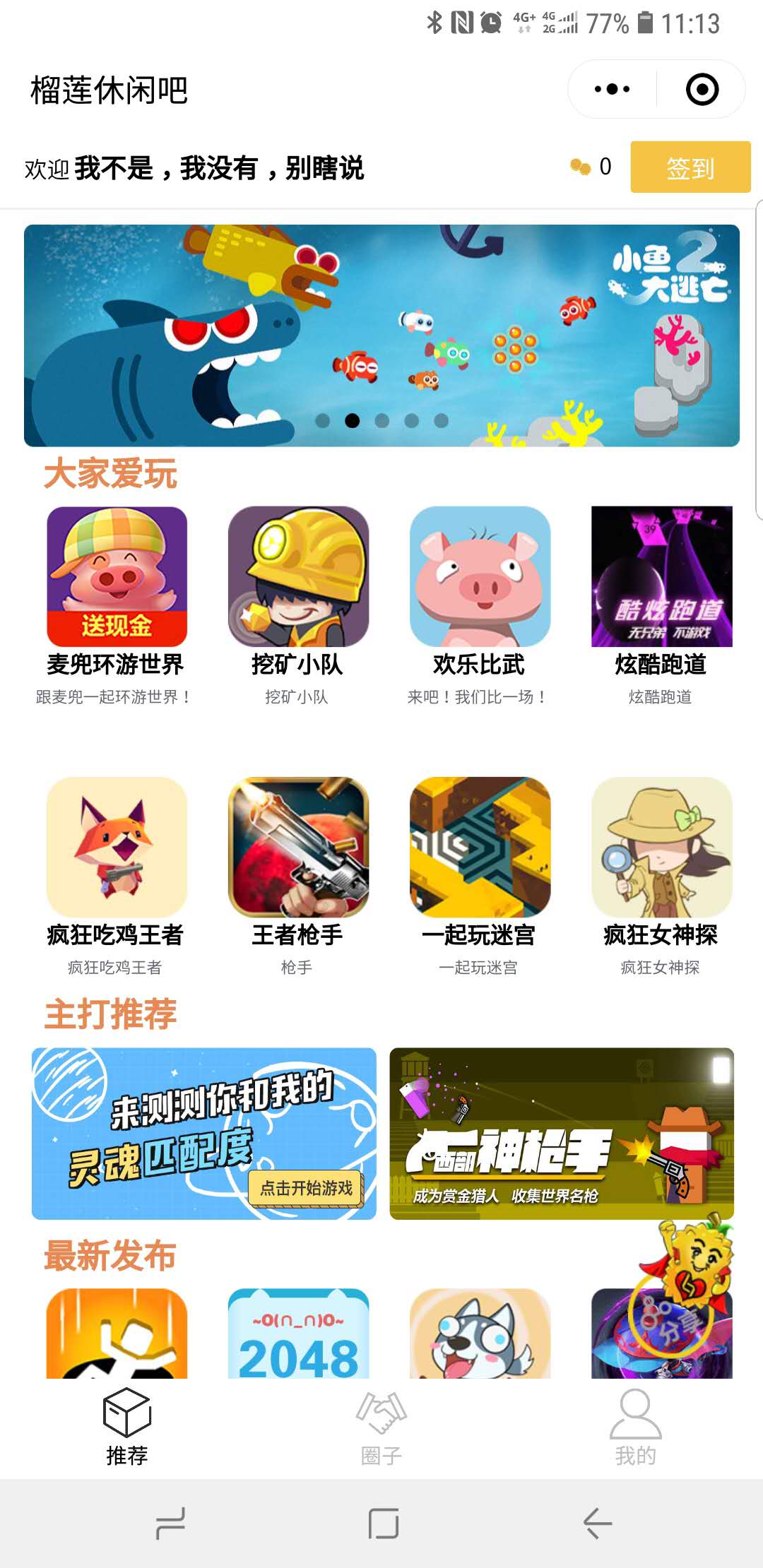Open 疯狂吃鸡王者
This screenshot has width=763, height=1568.
tap(117, 847)
